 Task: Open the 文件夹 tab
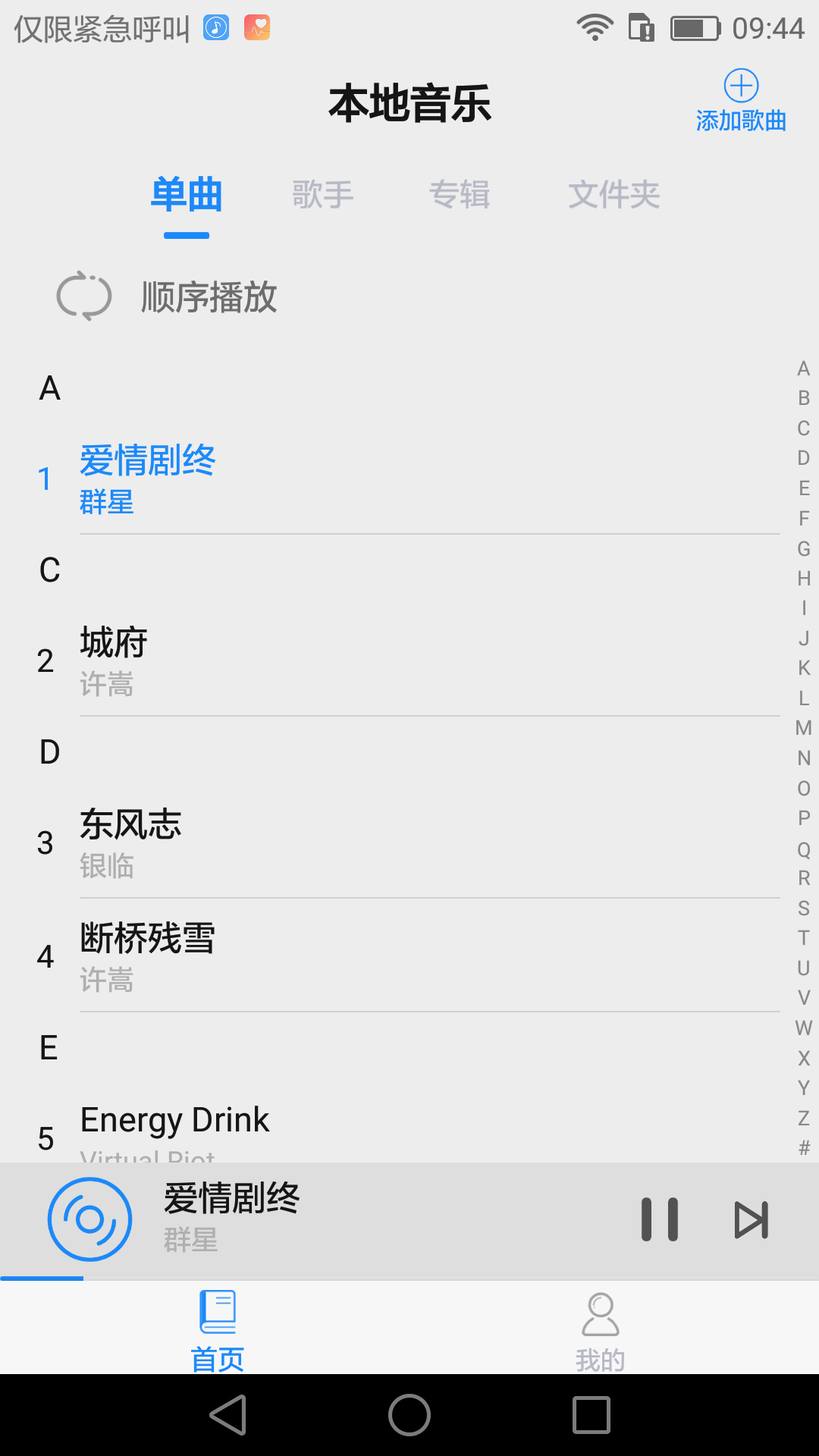614,196
